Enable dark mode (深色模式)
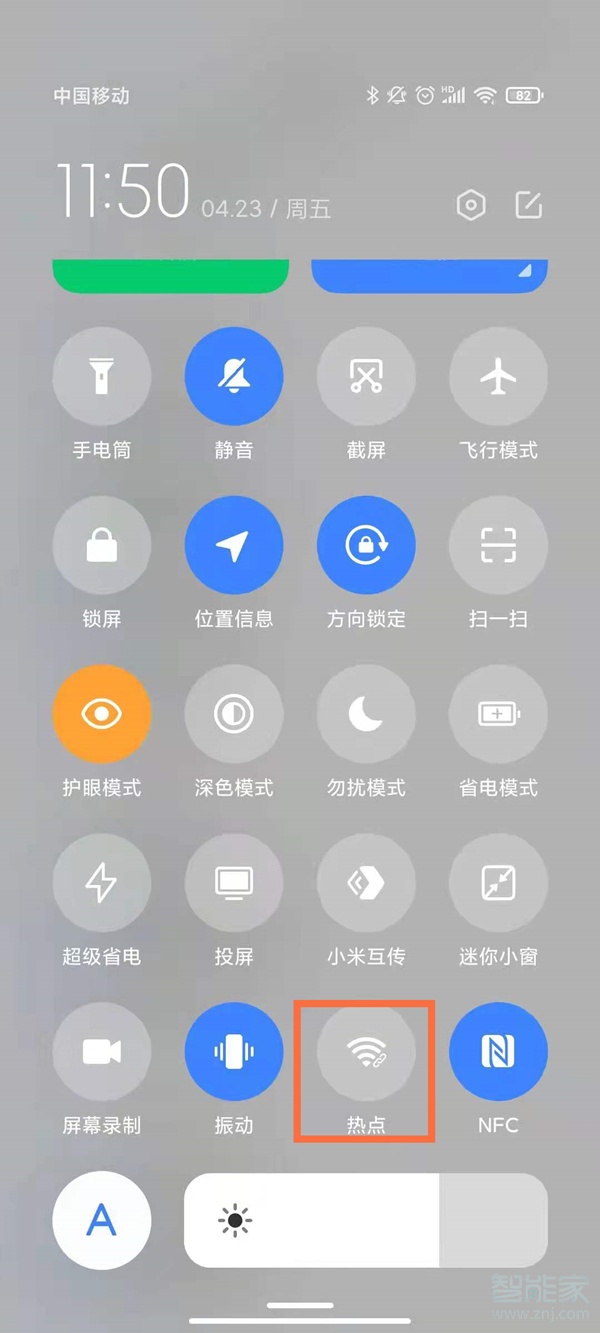 point(234,714)
